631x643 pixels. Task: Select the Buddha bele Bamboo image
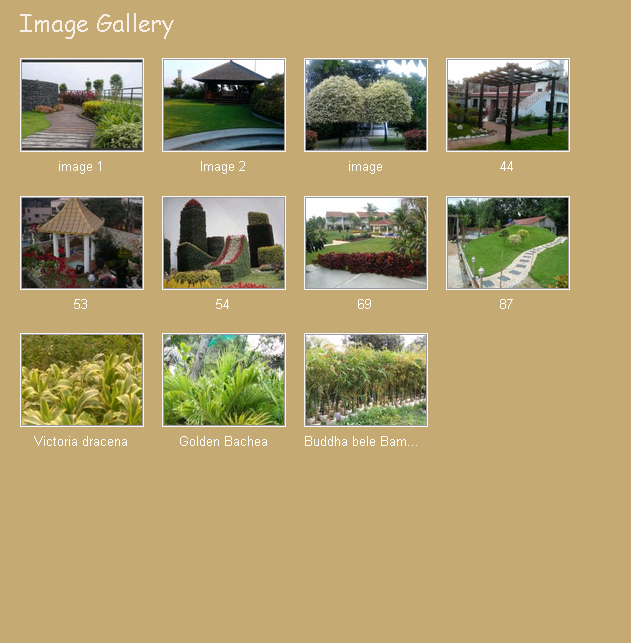[x=366, y=380]
